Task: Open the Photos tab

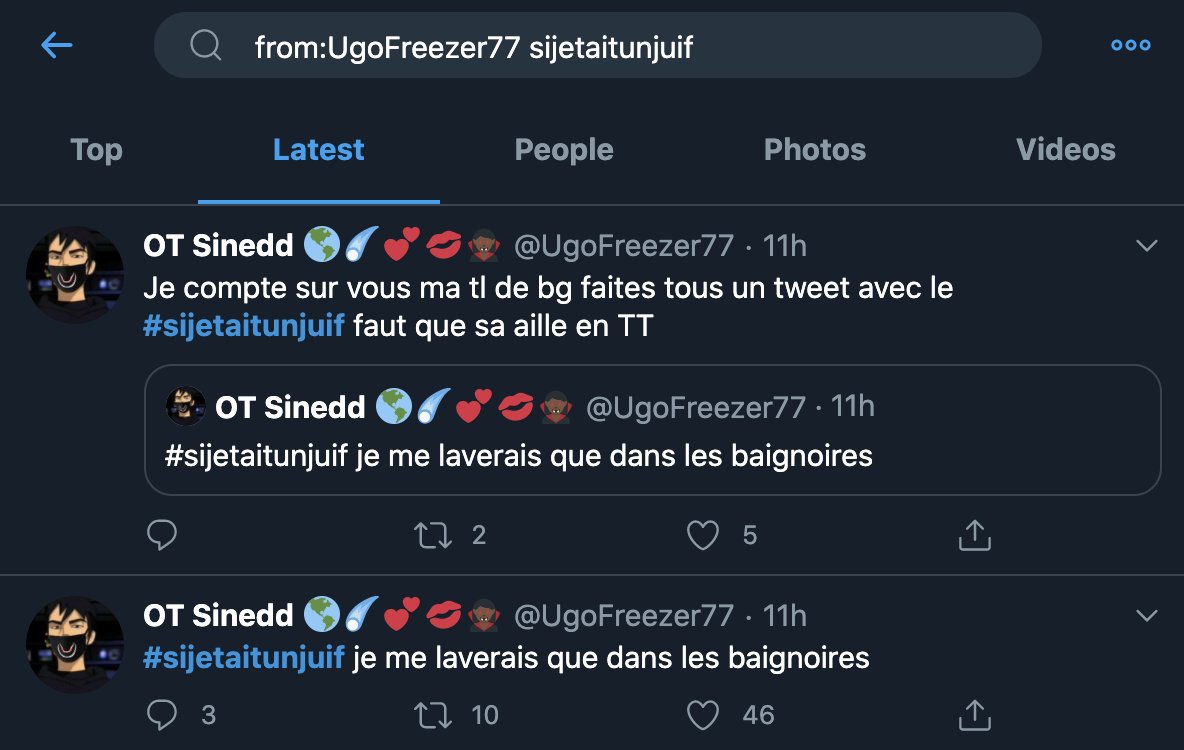Action: tap(814, 150)
